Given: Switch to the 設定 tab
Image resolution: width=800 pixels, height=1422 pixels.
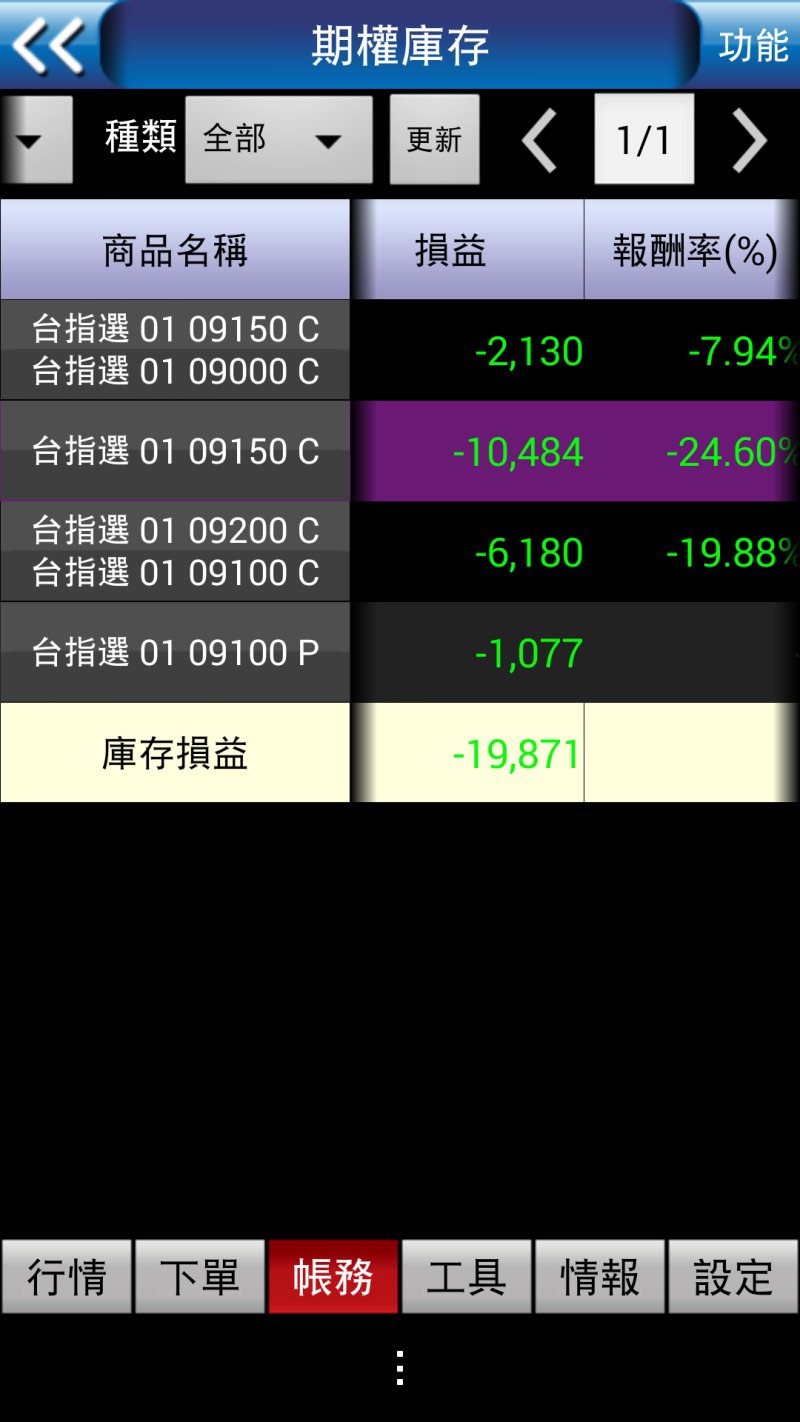Looking at the screenshot, I should [x=733, y=1277].
